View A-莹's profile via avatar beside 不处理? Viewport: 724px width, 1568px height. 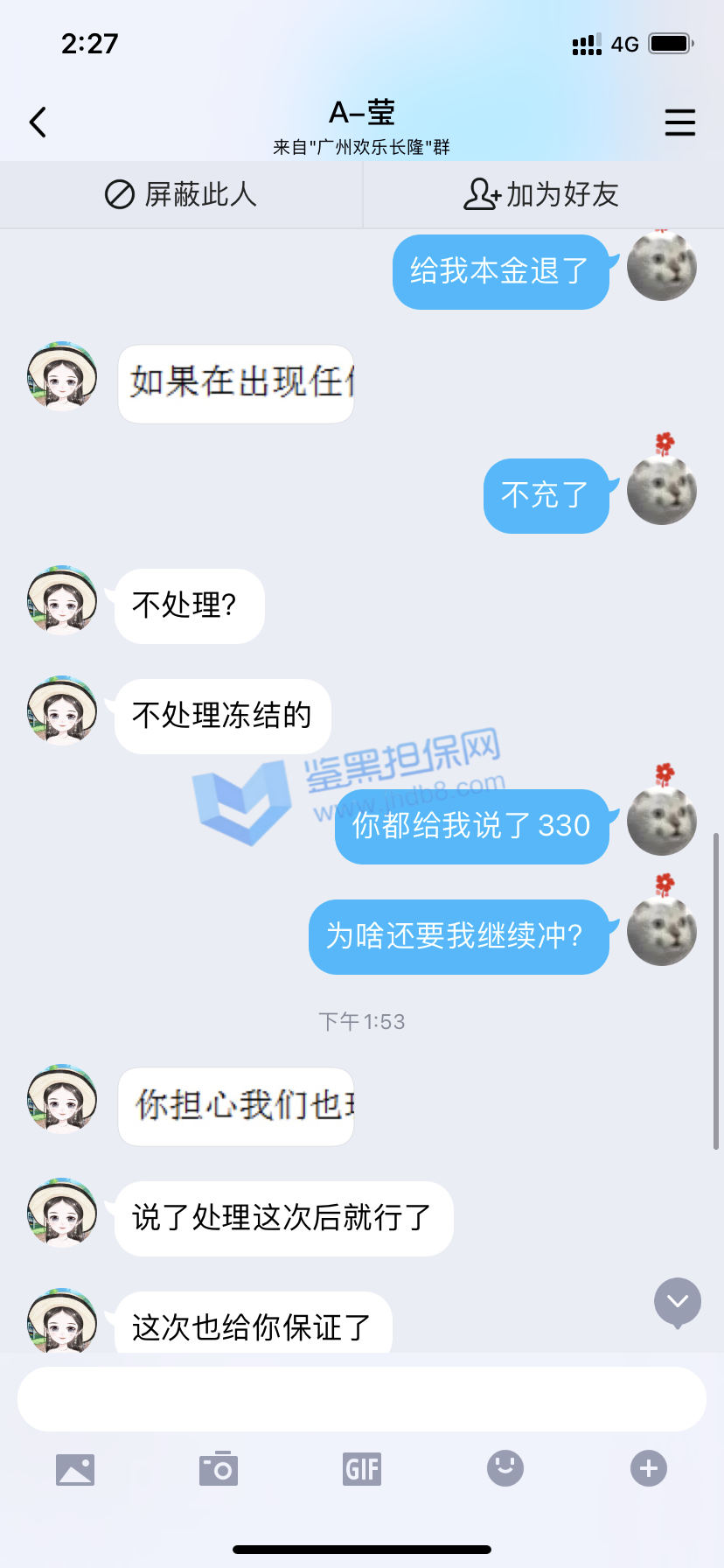pos(62,600)
